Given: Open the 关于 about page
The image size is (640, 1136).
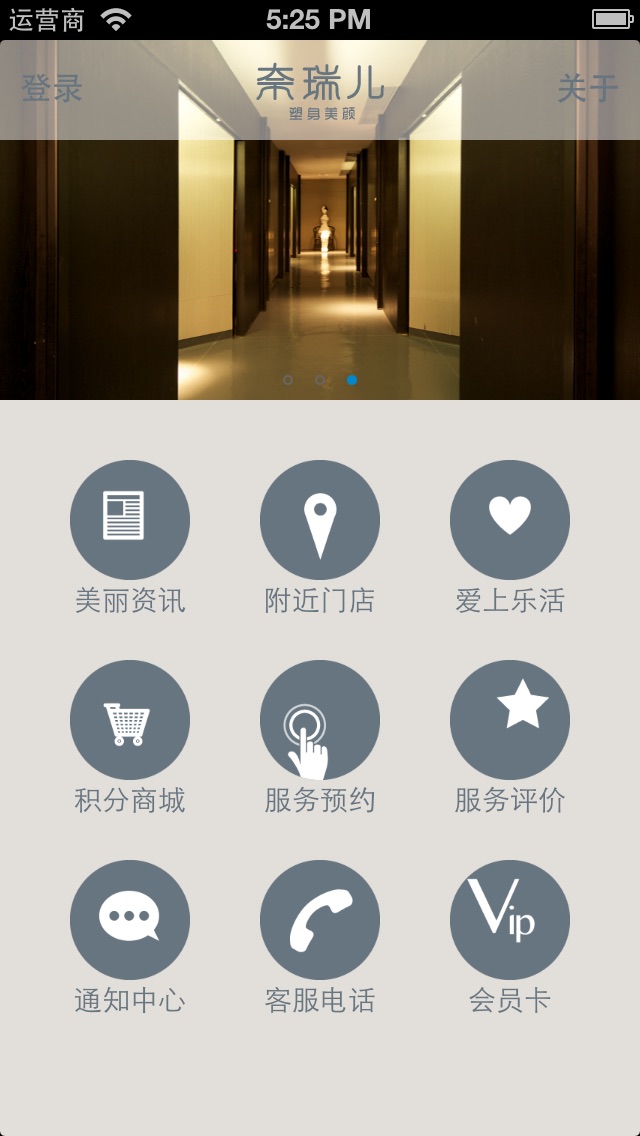Looking at the screenshot, I should coord(587,89).
